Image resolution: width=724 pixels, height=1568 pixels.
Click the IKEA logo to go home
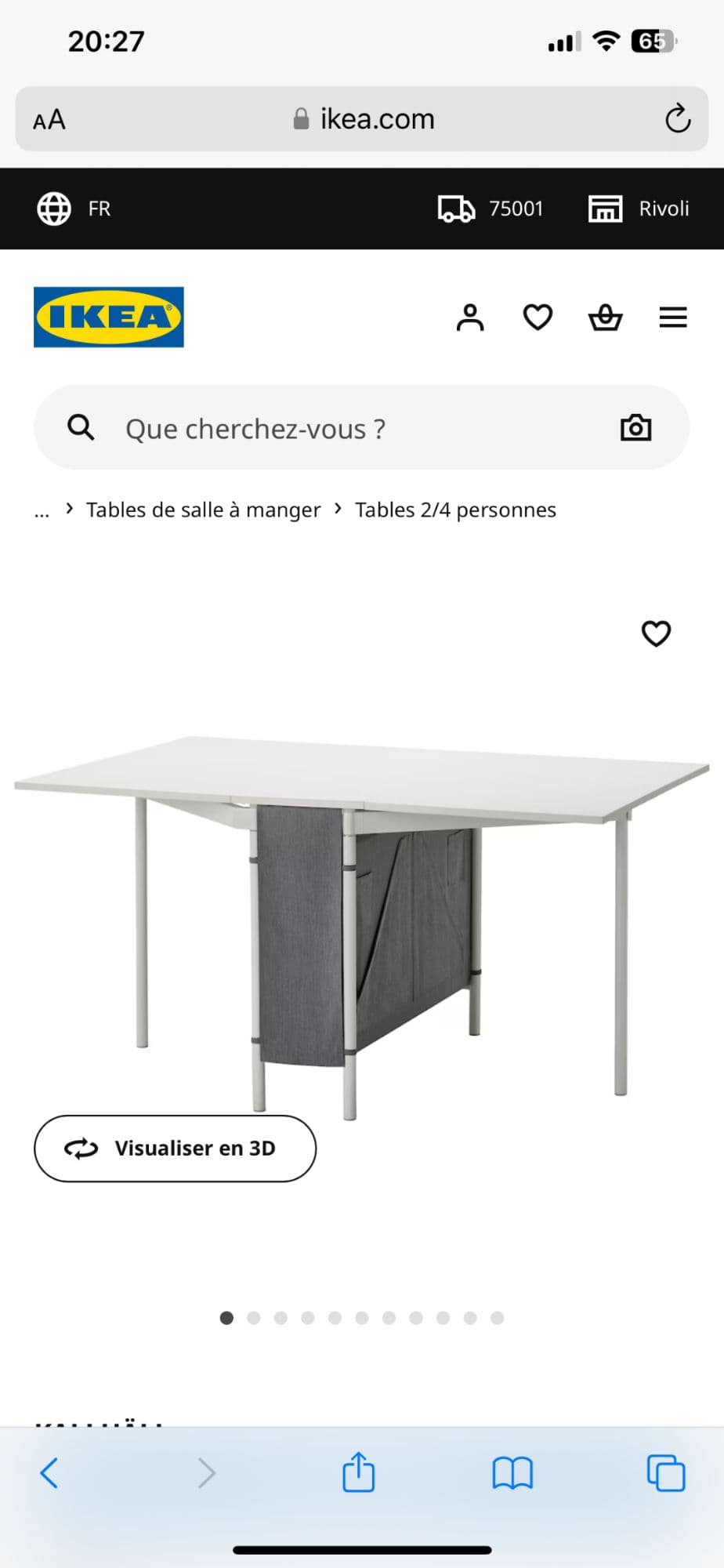pos(107,317)
